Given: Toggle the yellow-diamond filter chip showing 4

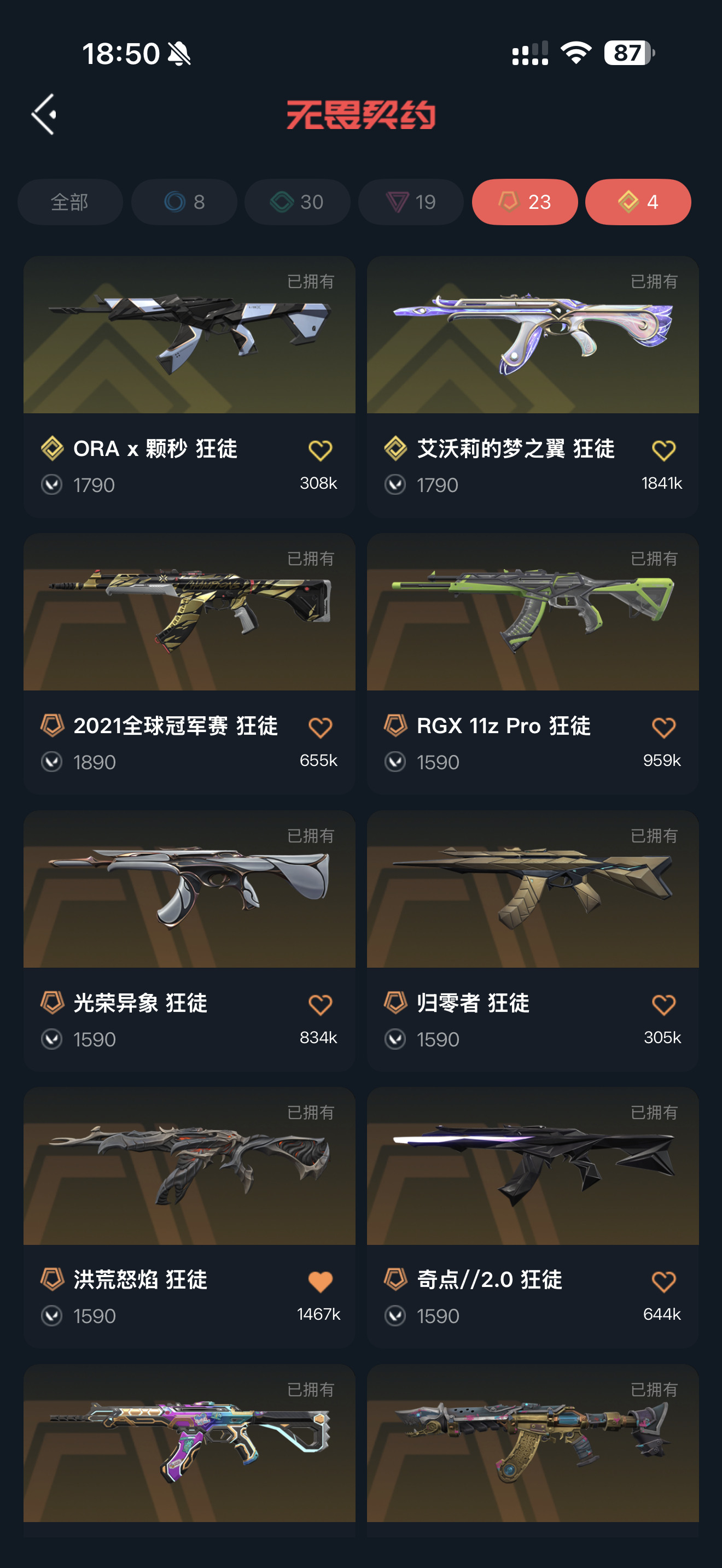Looking at the screenshot, I should click(x=638, y=202).
